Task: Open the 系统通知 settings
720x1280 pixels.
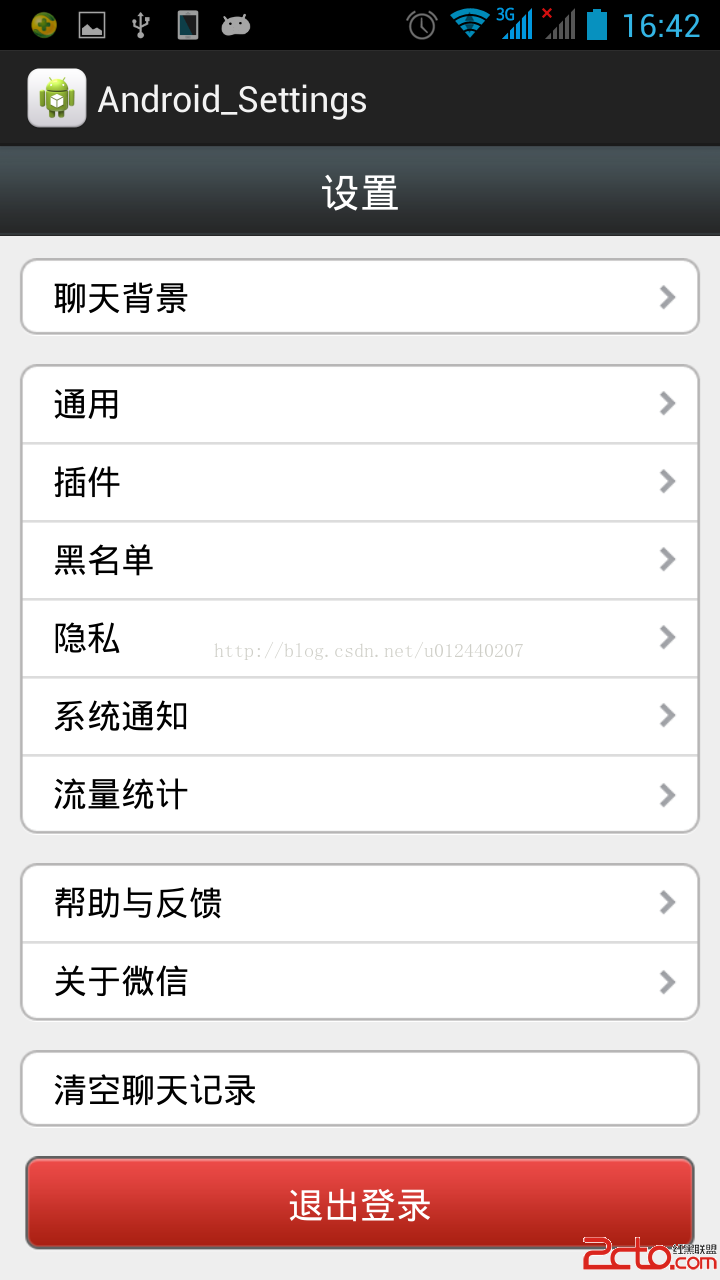Action: coord(360,716)
